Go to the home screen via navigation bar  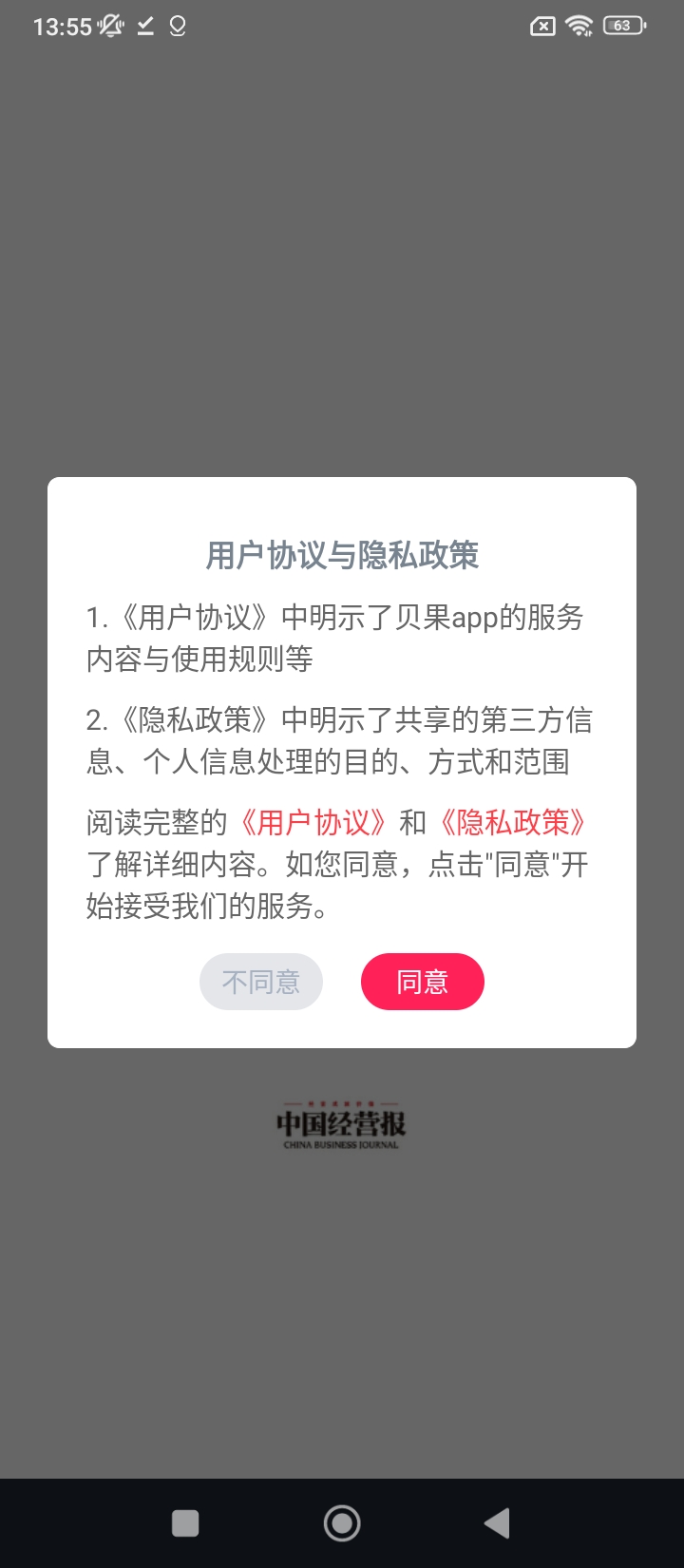tap(342, 1523)
